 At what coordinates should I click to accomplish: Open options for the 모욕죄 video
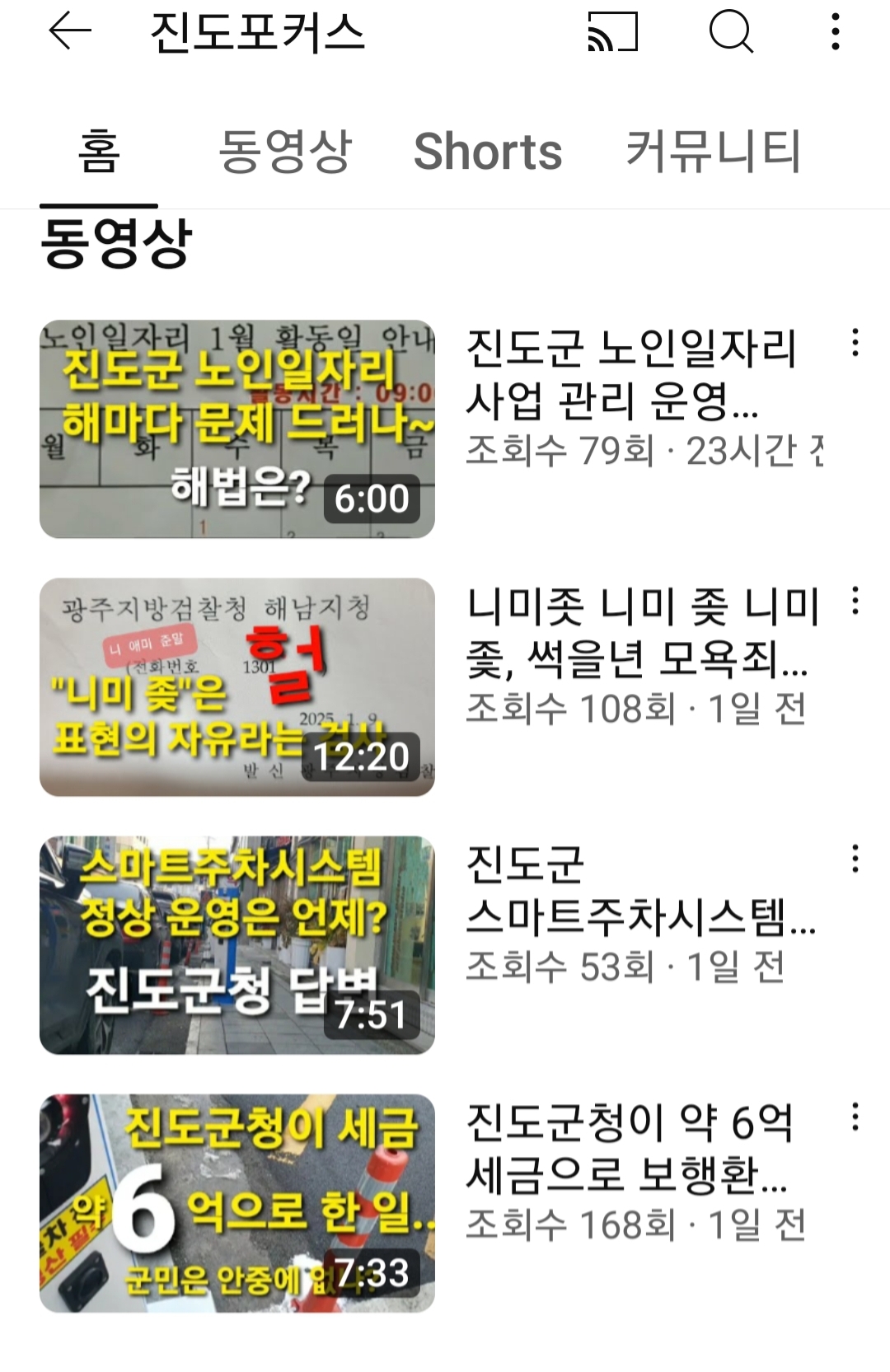point(855,601)
